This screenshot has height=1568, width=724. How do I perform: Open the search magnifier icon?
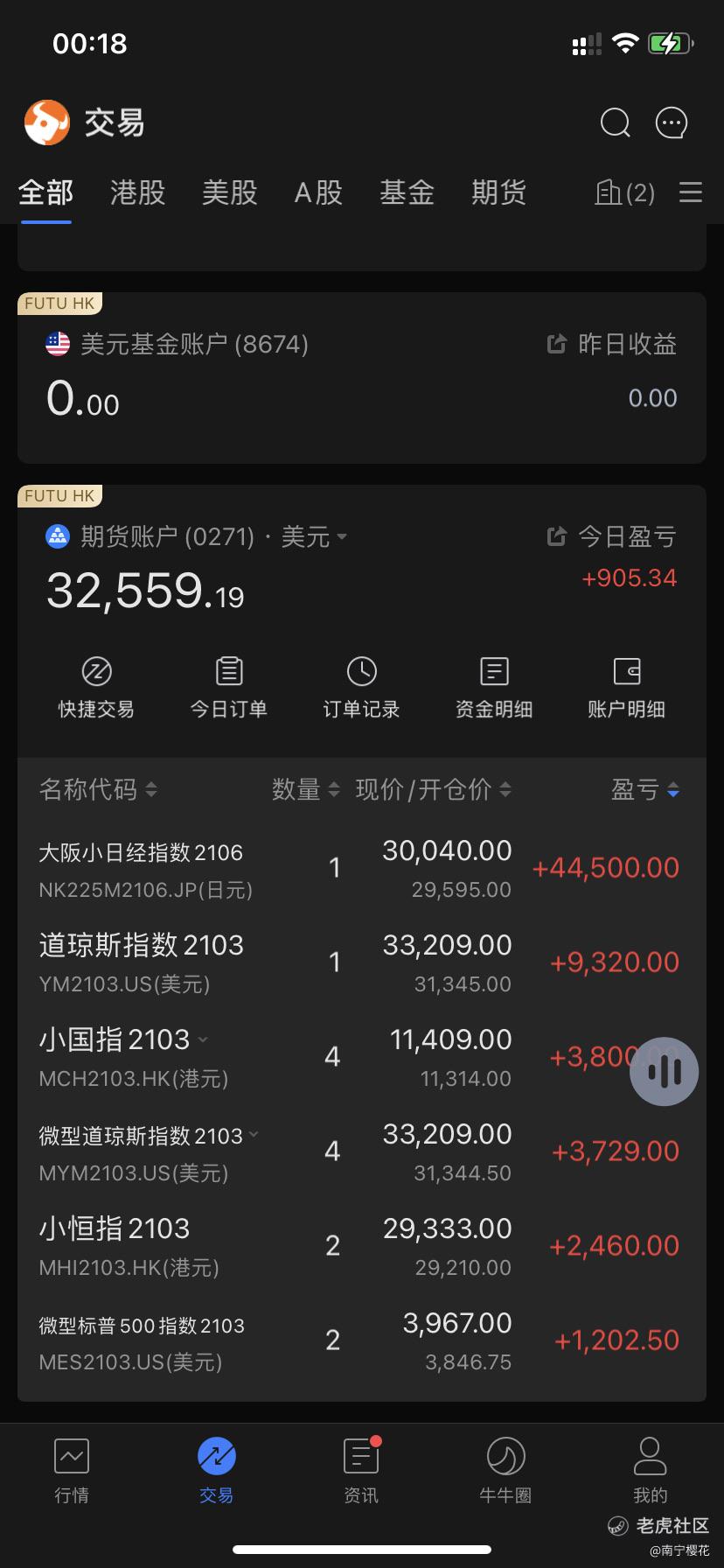point(615,123)
